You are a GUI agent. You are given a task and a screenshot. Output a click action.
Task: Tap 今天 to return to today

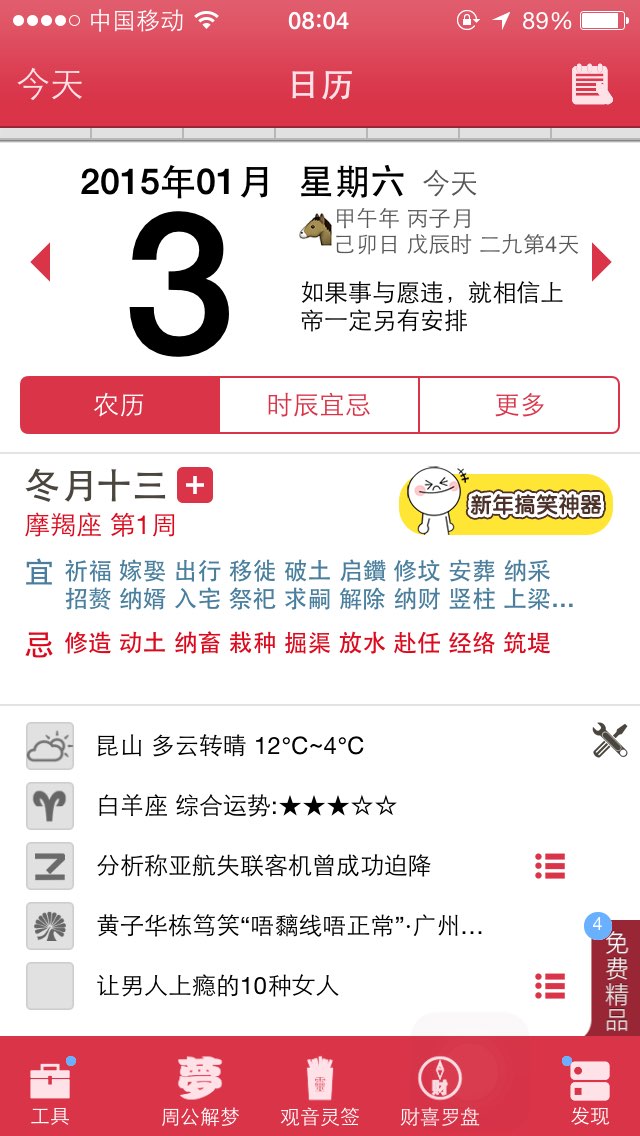pyautogui.click(x=50, y=85)
